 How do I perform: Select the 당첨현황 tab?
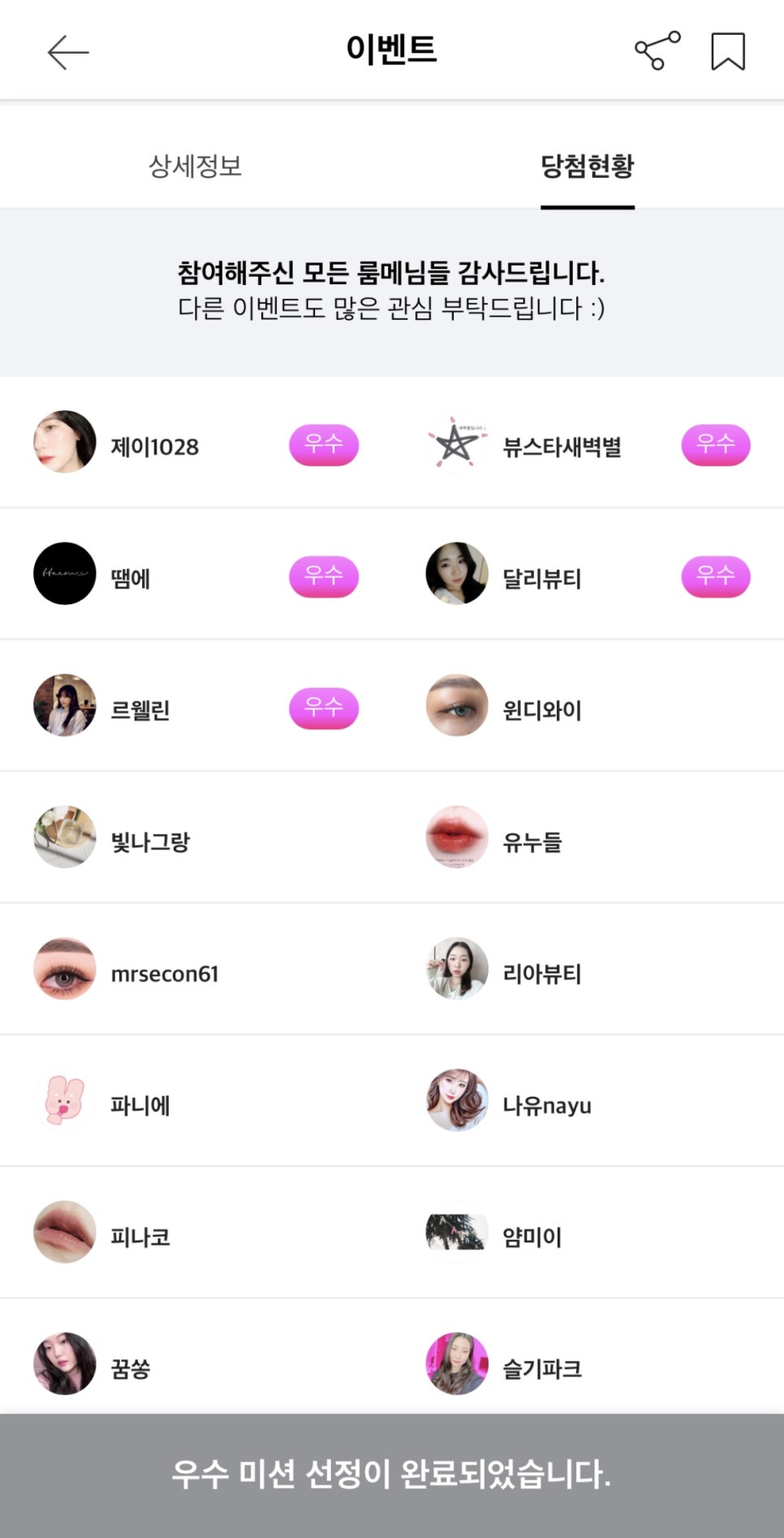point(587,166)
